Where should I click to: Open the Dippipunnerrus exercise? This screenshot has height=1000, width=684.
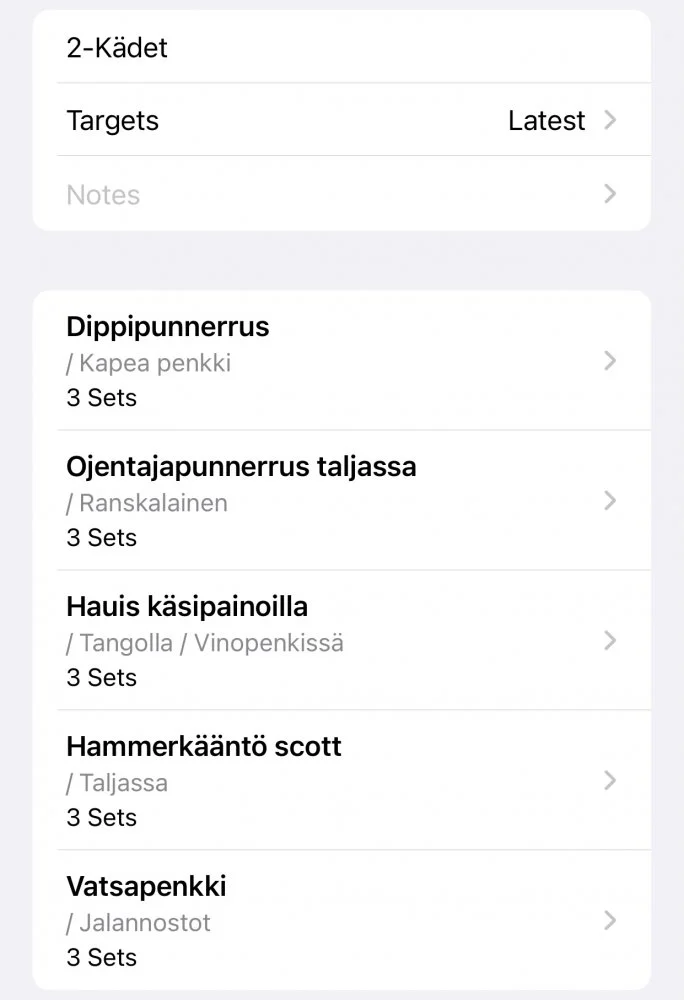[x=340, y=361]
